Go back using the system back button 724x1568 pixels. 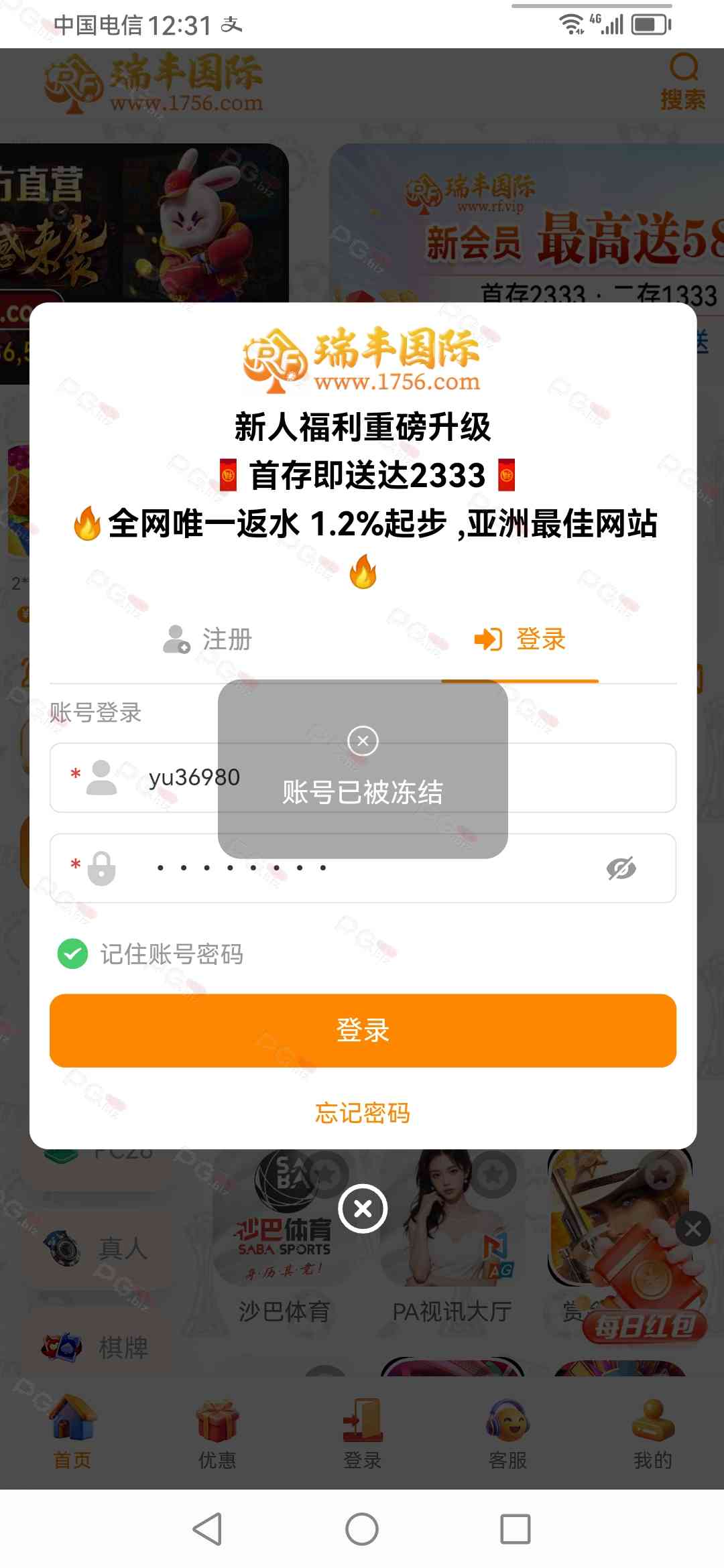click(x=208, y=1529)
